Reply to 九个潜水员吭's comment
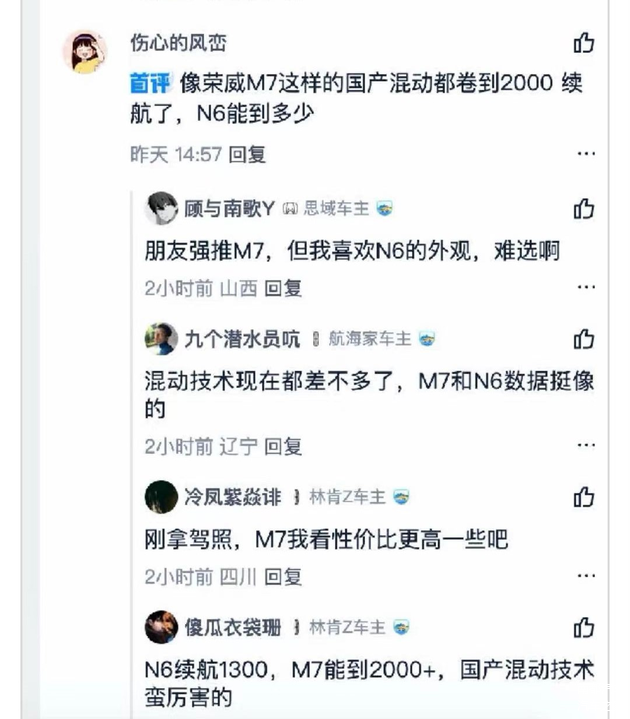 coord(284,446)
